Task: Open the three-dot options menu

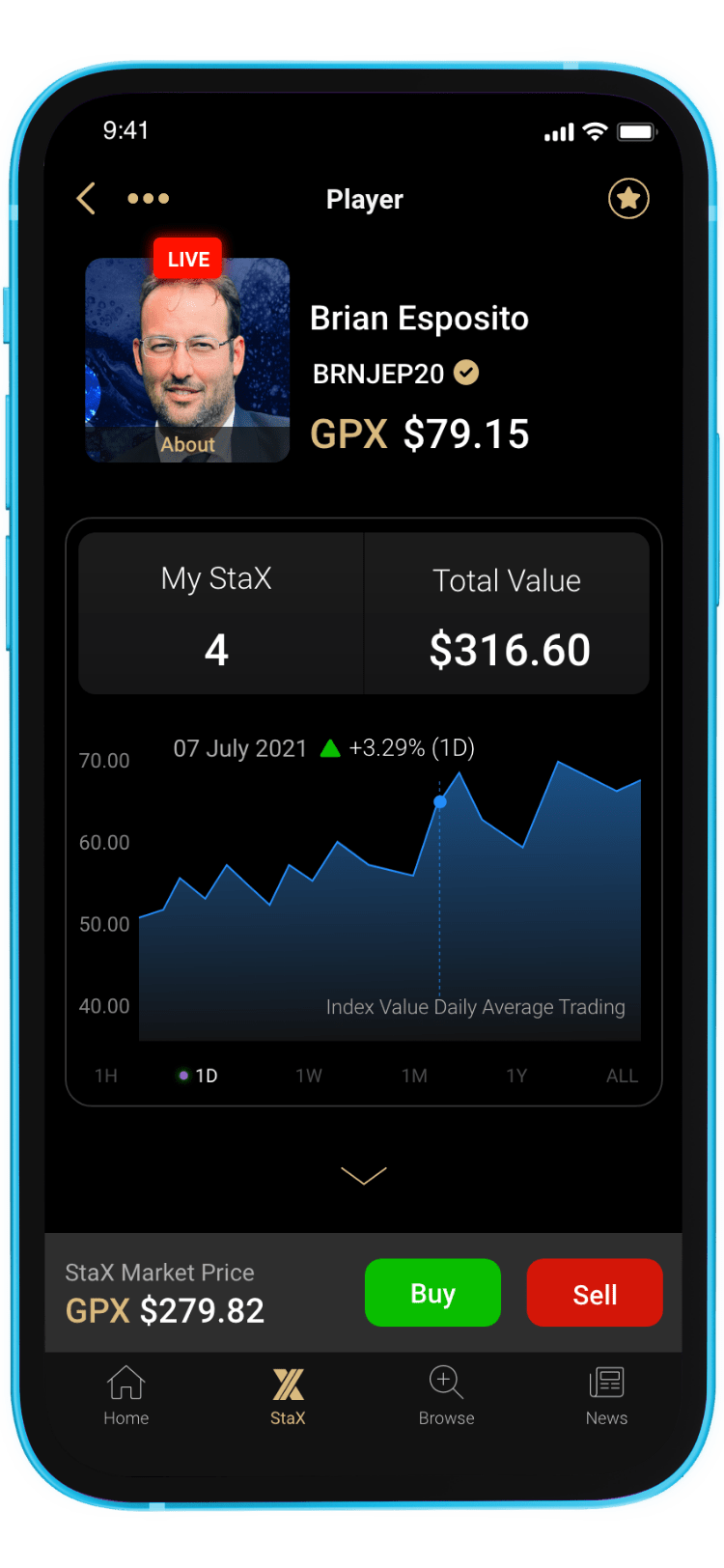Action: [149, 199]
